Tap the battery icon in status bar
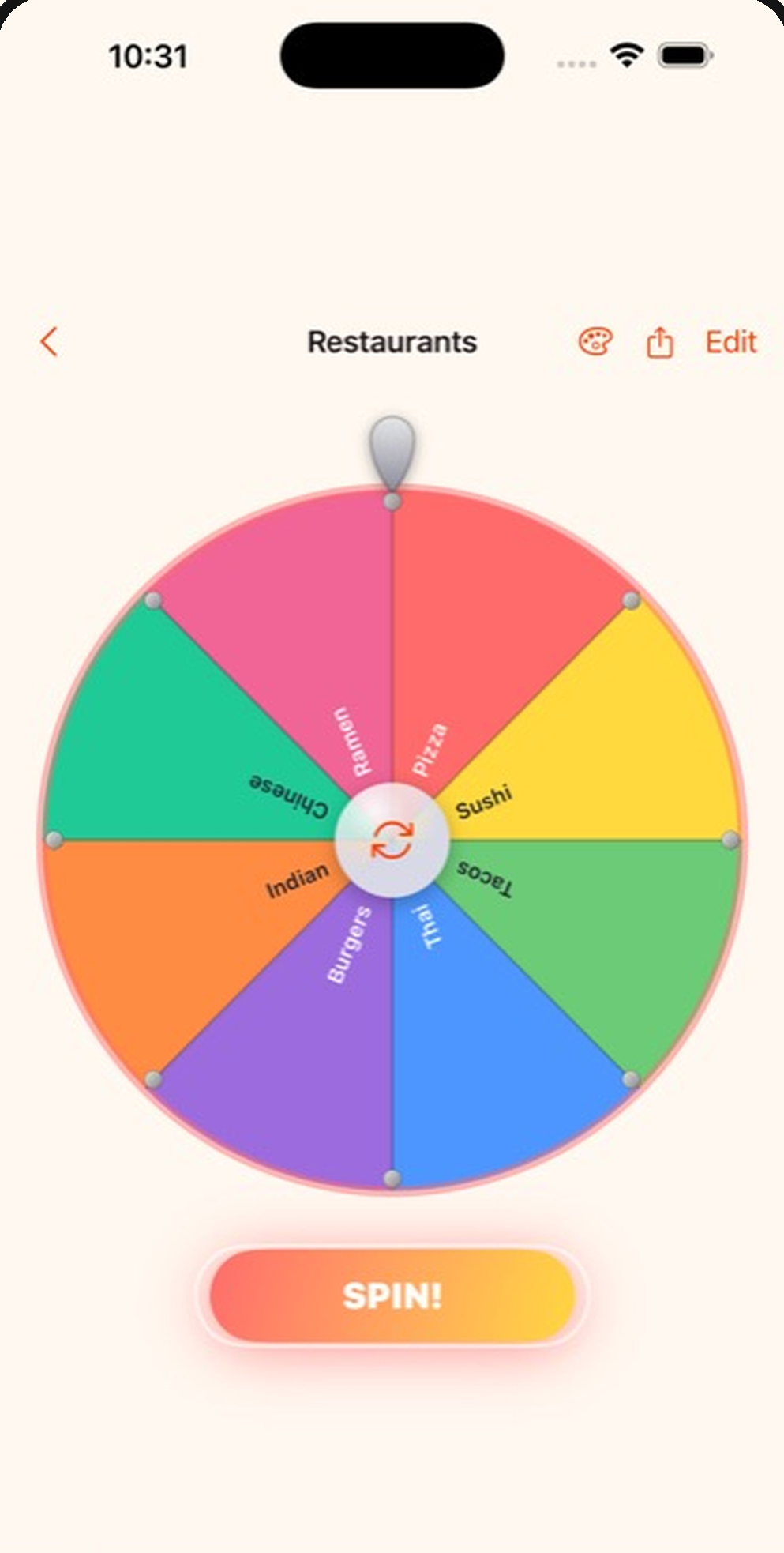 (x=684, y=55)
